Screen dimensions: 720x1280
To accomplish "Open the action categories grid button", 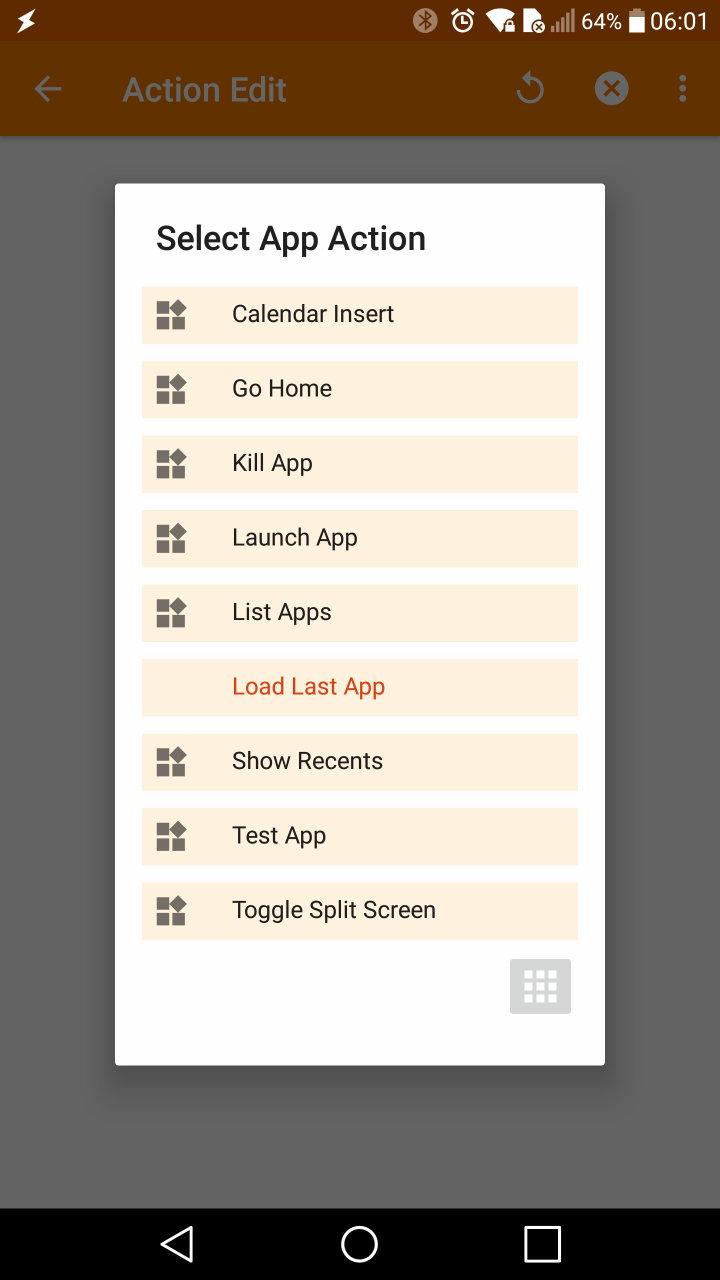I will click(x=540, y=986).
